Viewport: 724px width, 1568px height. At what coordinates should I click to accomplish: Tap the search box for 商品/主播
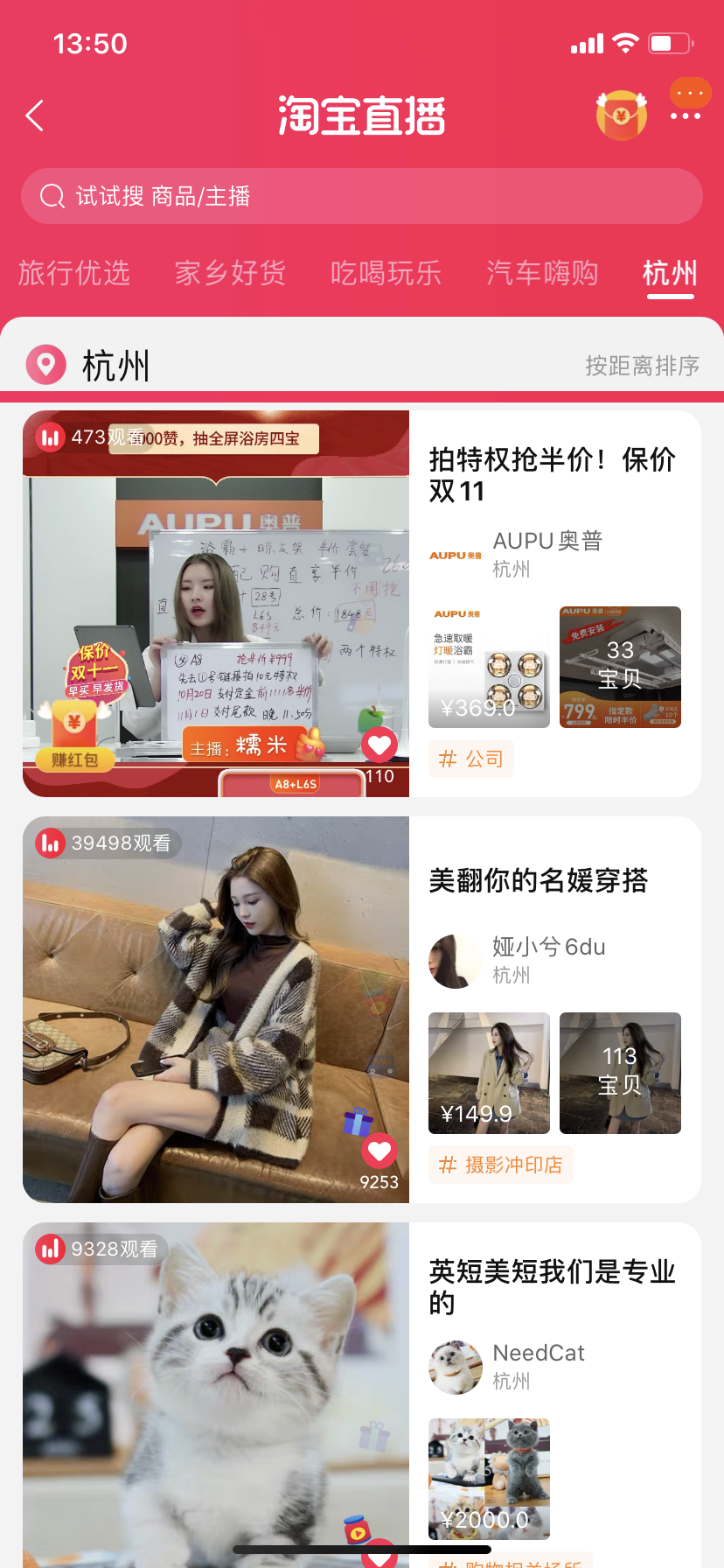[x=362, y=196]
